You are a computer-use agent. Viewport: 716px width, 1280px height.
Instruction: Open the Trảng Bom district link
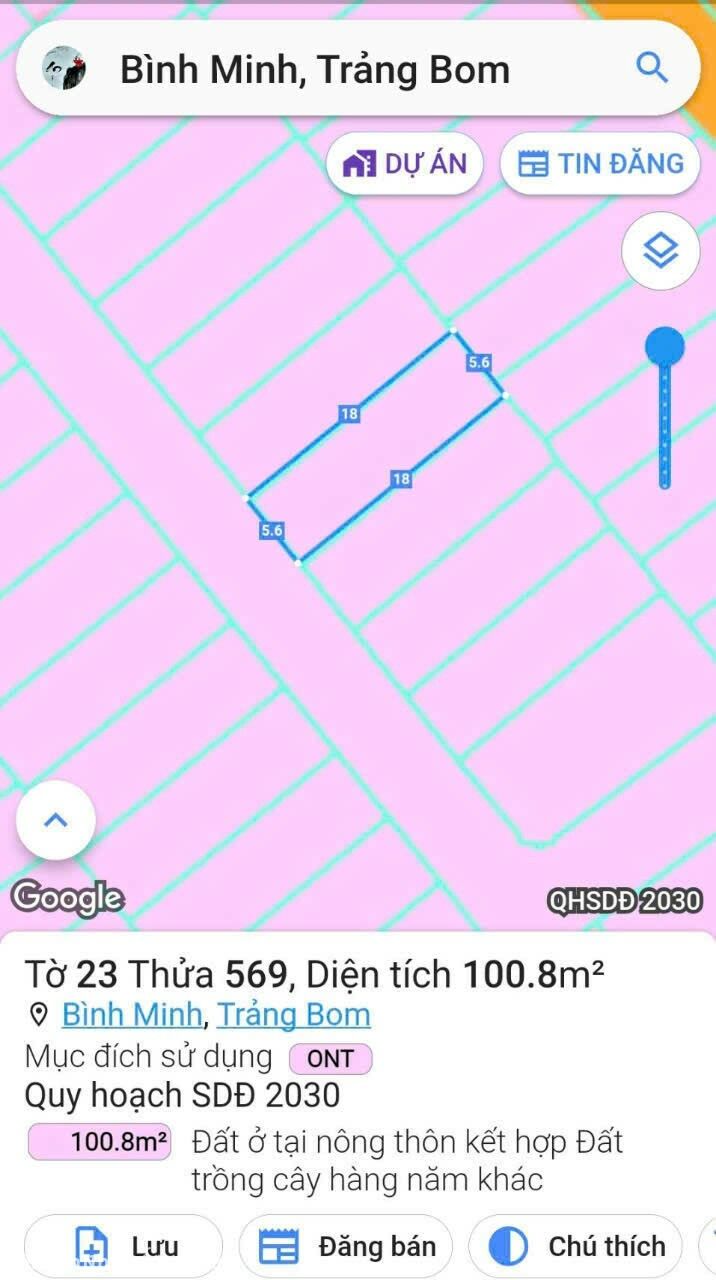click(x=294, y=1014)
